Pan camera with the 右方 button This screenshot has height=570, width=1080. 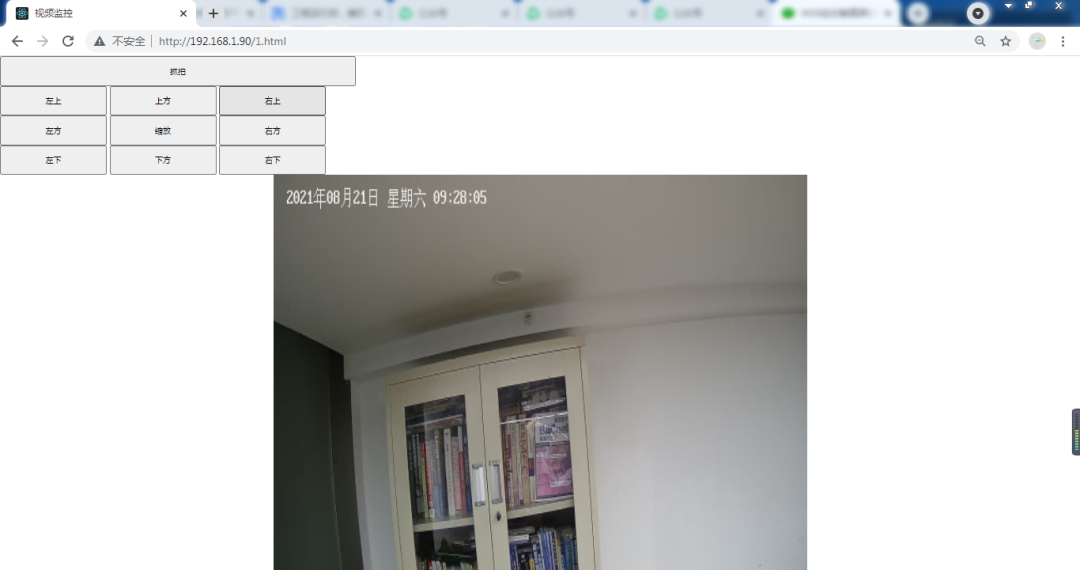272,130
